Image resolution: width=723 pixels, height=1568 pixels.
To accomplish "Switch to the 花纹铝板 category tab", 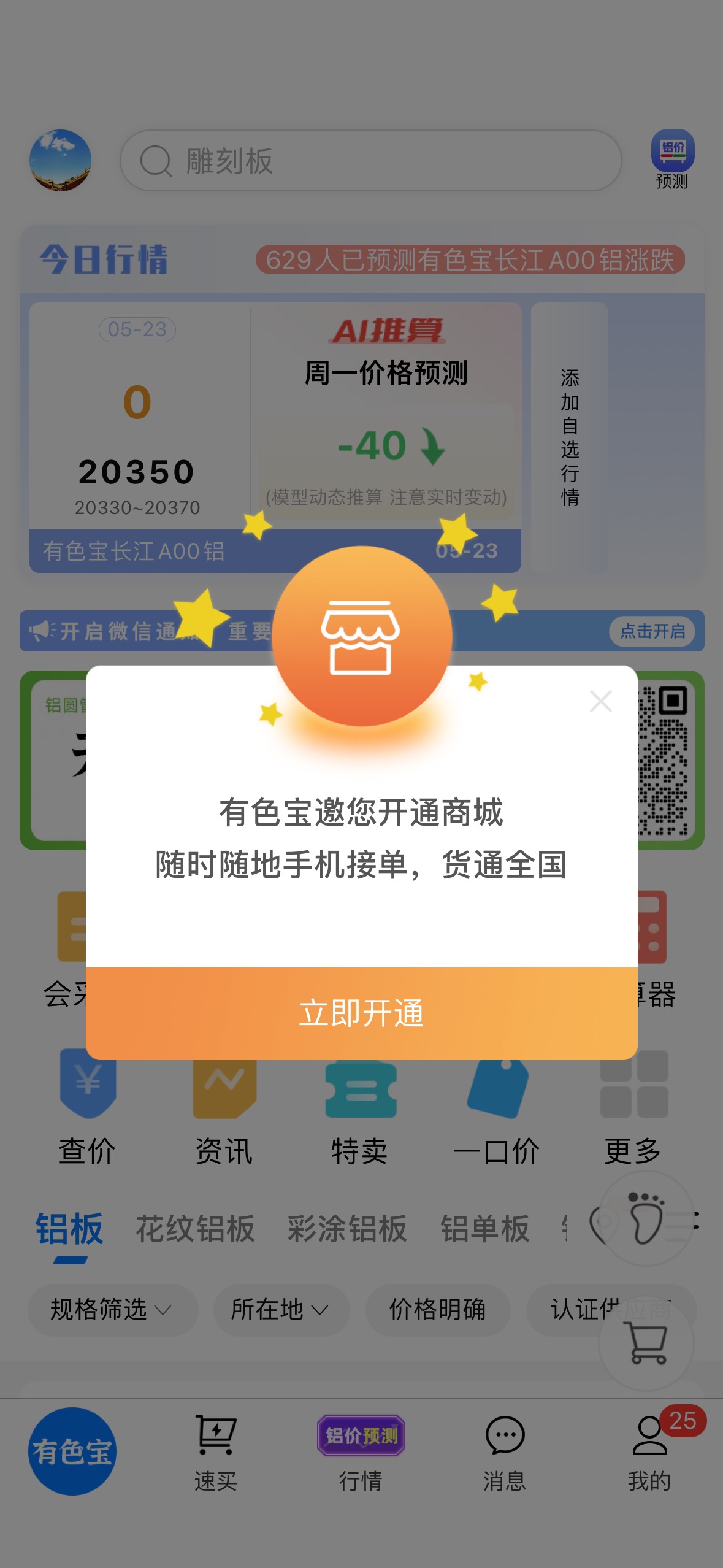I will (195, 1229).
